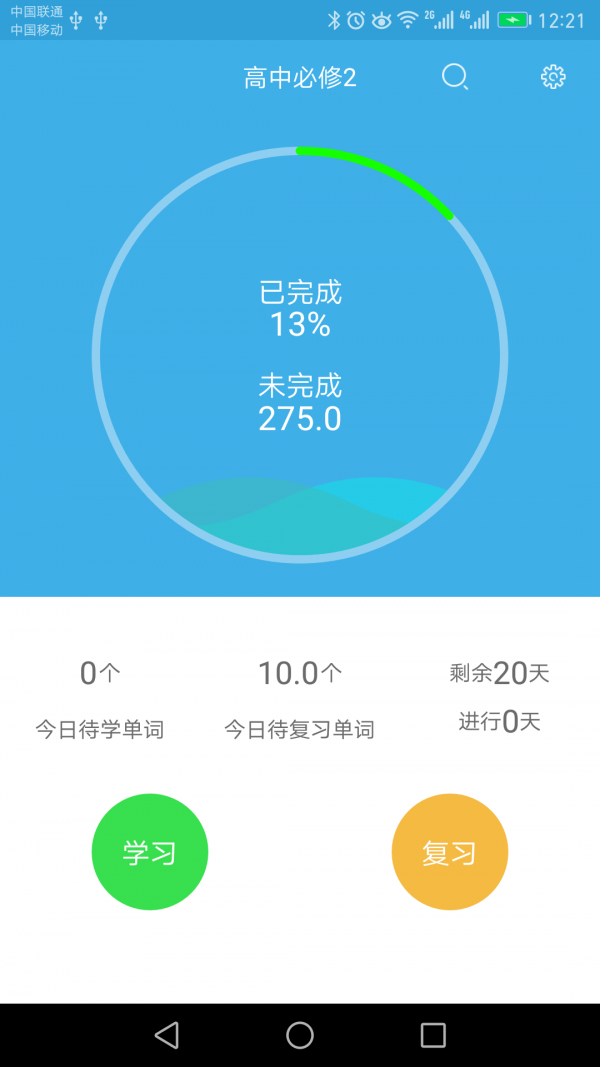This screenshot has height=1067, width=600.
Task: Start learning with the green 学习 button
Action: [150, 852]
